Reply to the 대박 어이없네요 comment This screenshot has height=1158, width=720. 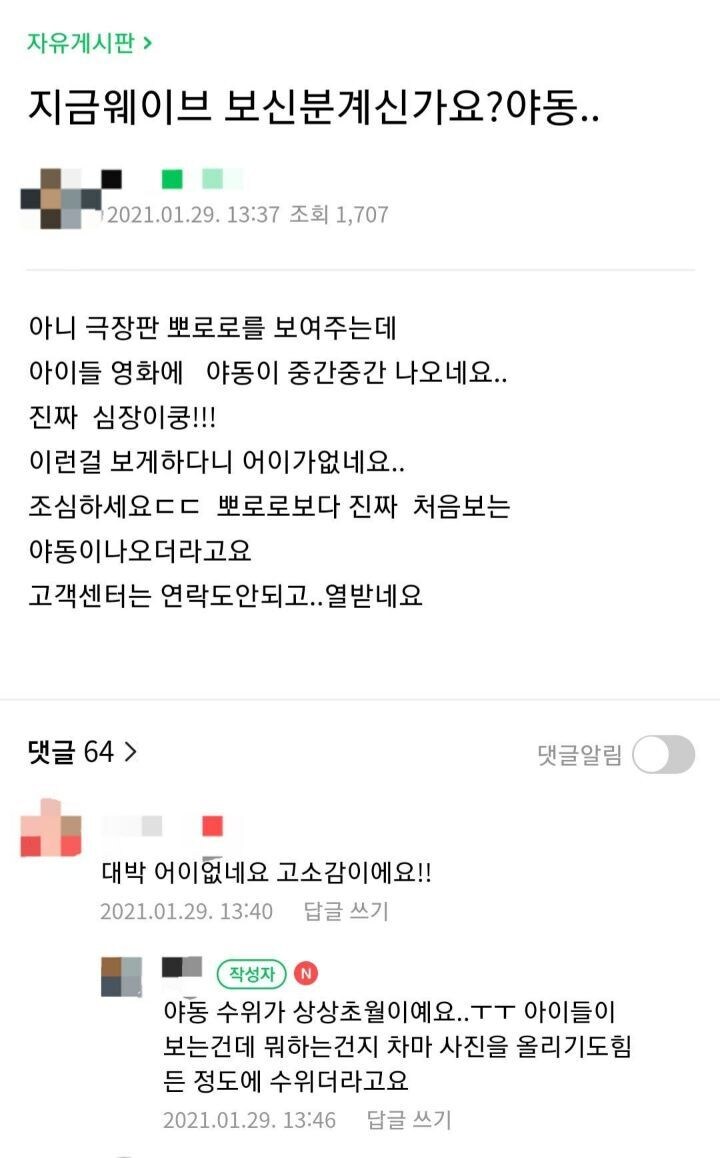tap(346, 911)
